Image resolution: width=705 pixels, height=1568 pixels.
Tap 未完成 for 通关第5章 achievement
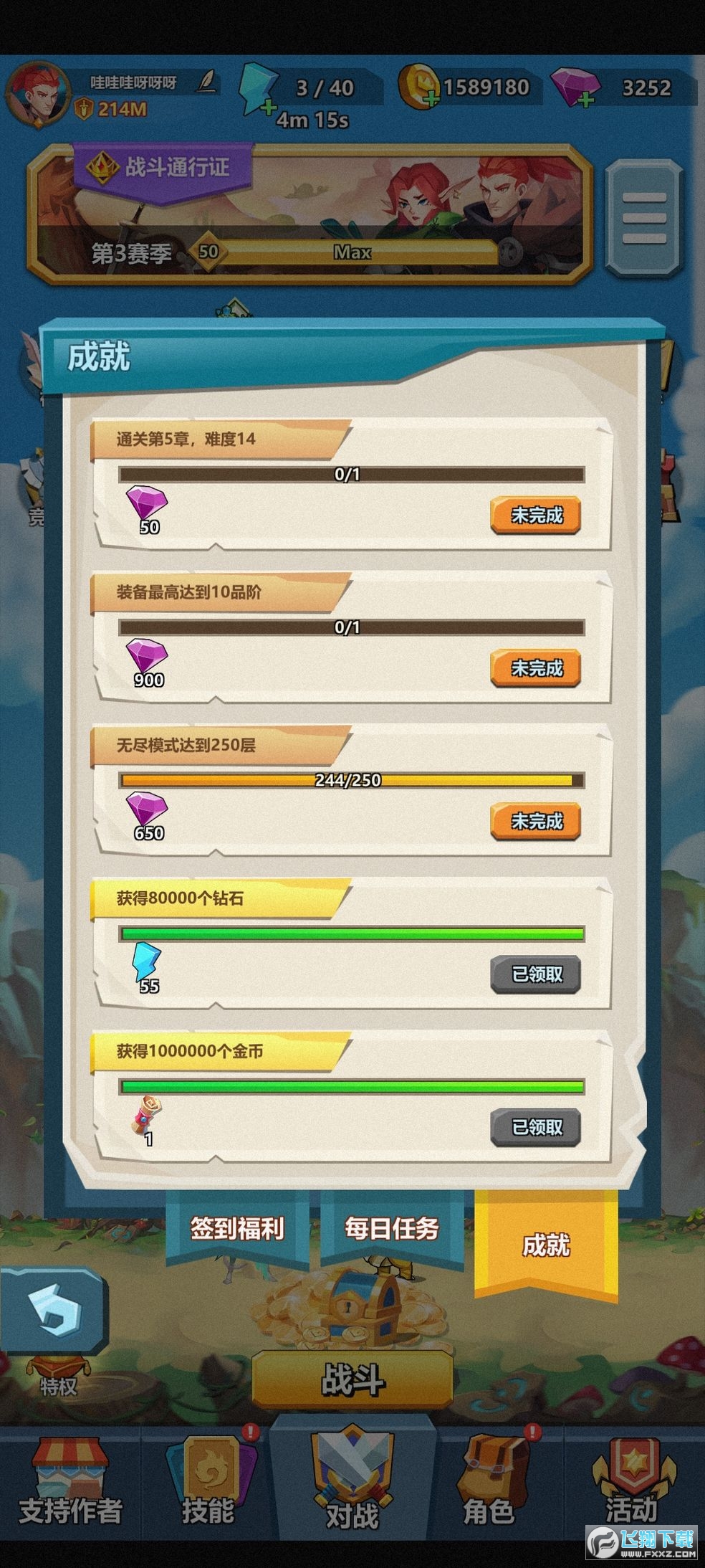coord(536,515)
